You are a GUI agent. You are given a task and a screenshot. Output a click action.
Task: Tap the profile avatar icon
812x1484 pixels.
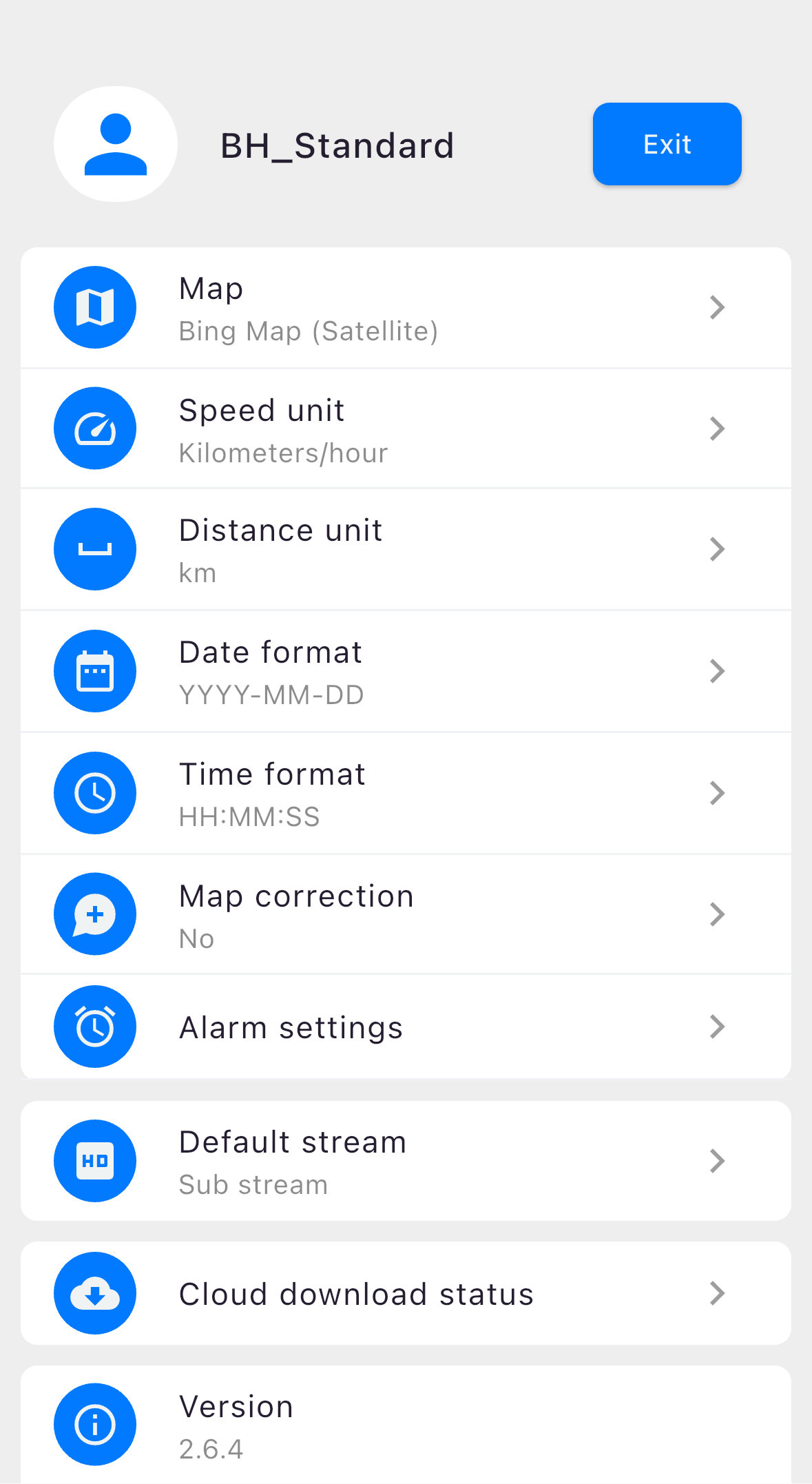click(116, 144)
